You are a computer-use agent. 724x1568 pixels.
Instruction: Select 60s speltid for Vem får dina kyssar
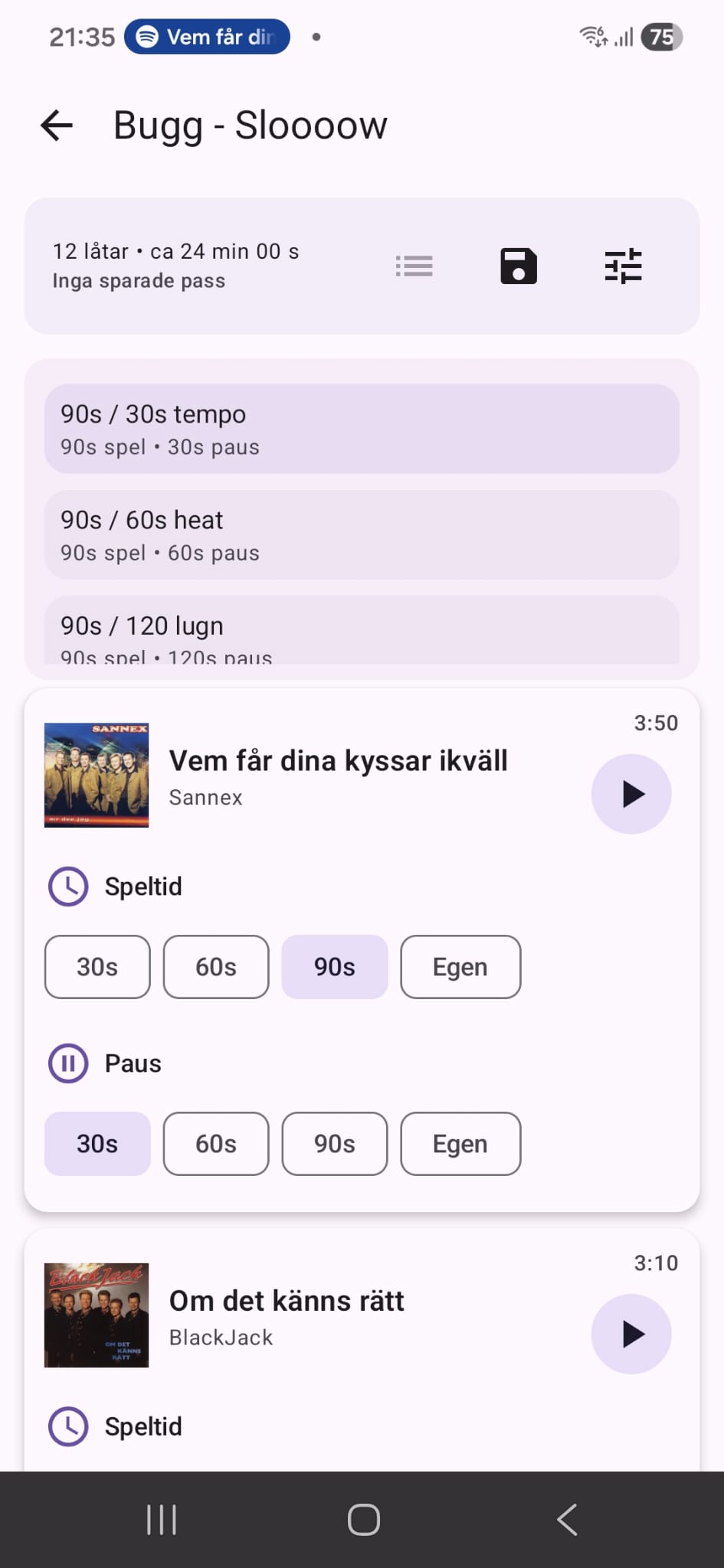click(x=215, y=967)
